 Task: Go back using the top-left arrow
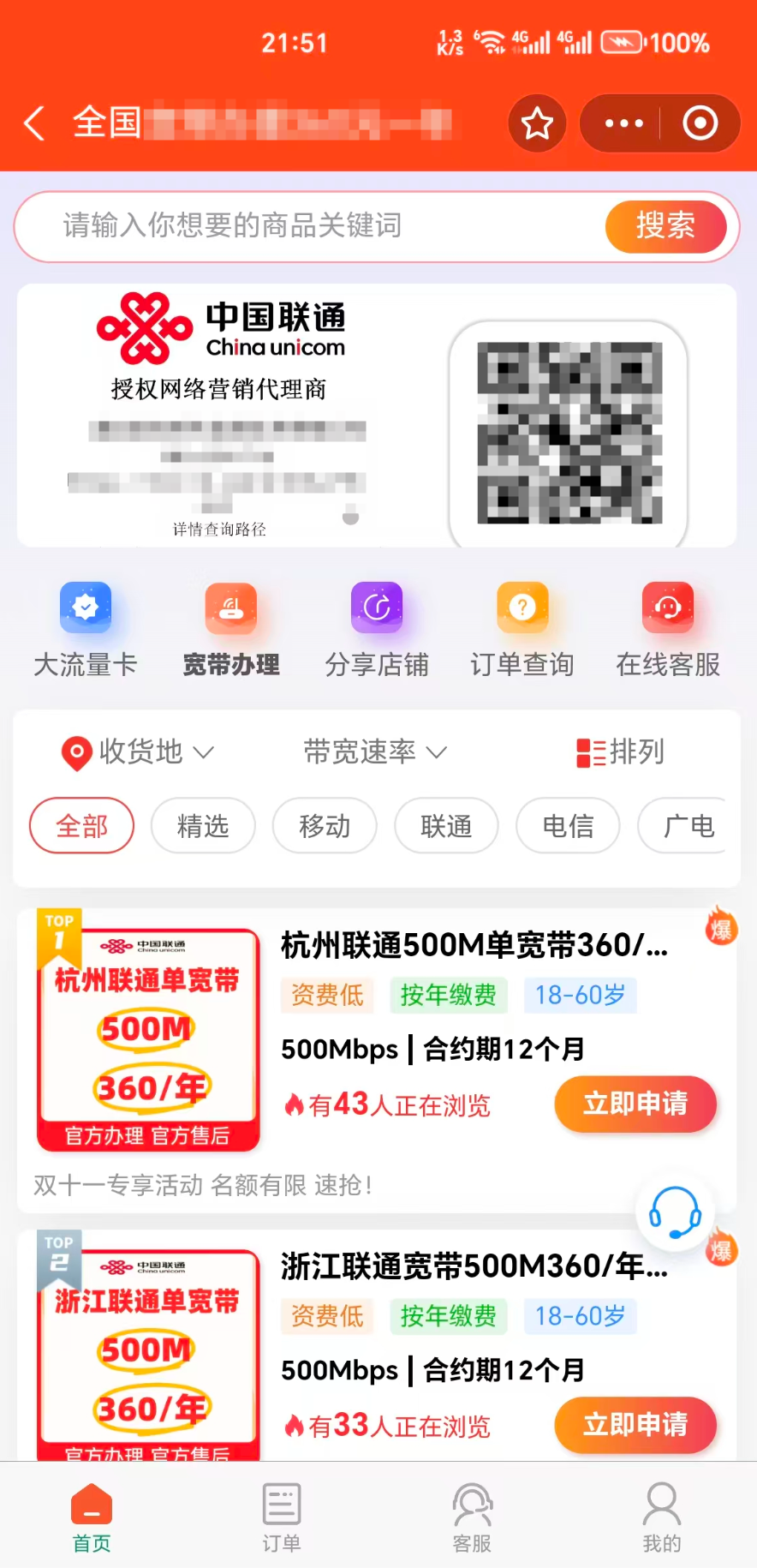point(34,123)
